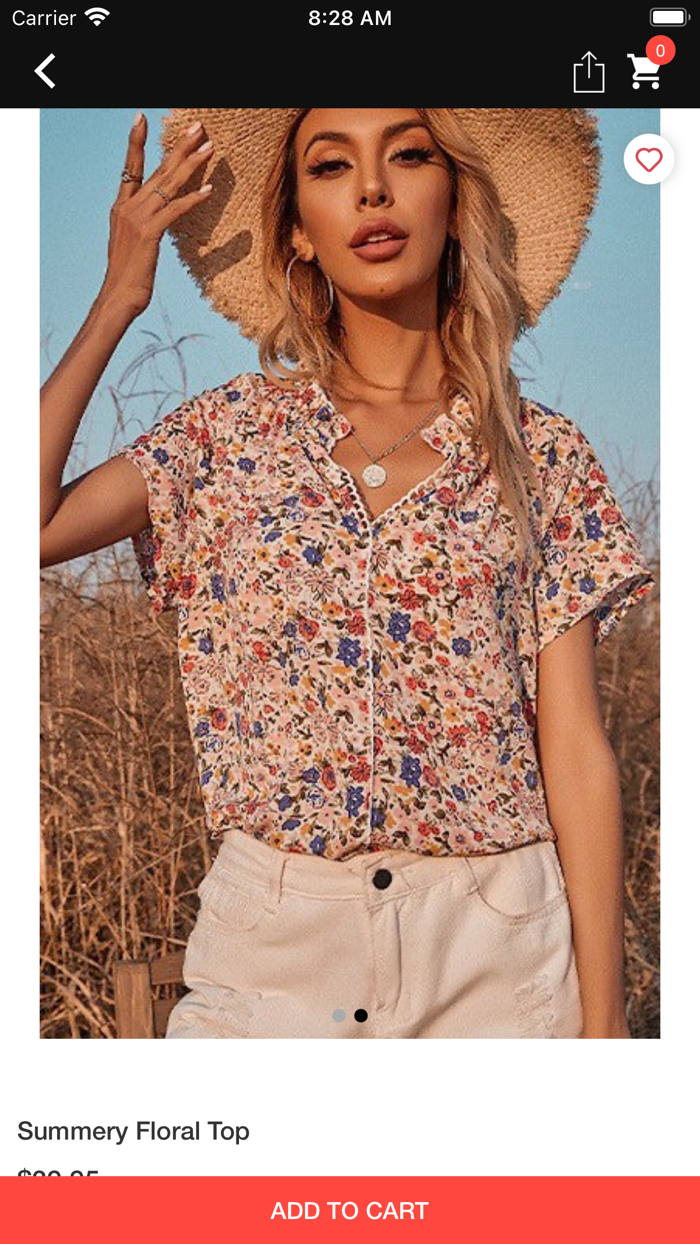Viewport: 700px width, 1244px height.
Task: Go back using the arrow
Action: point(45,71)
